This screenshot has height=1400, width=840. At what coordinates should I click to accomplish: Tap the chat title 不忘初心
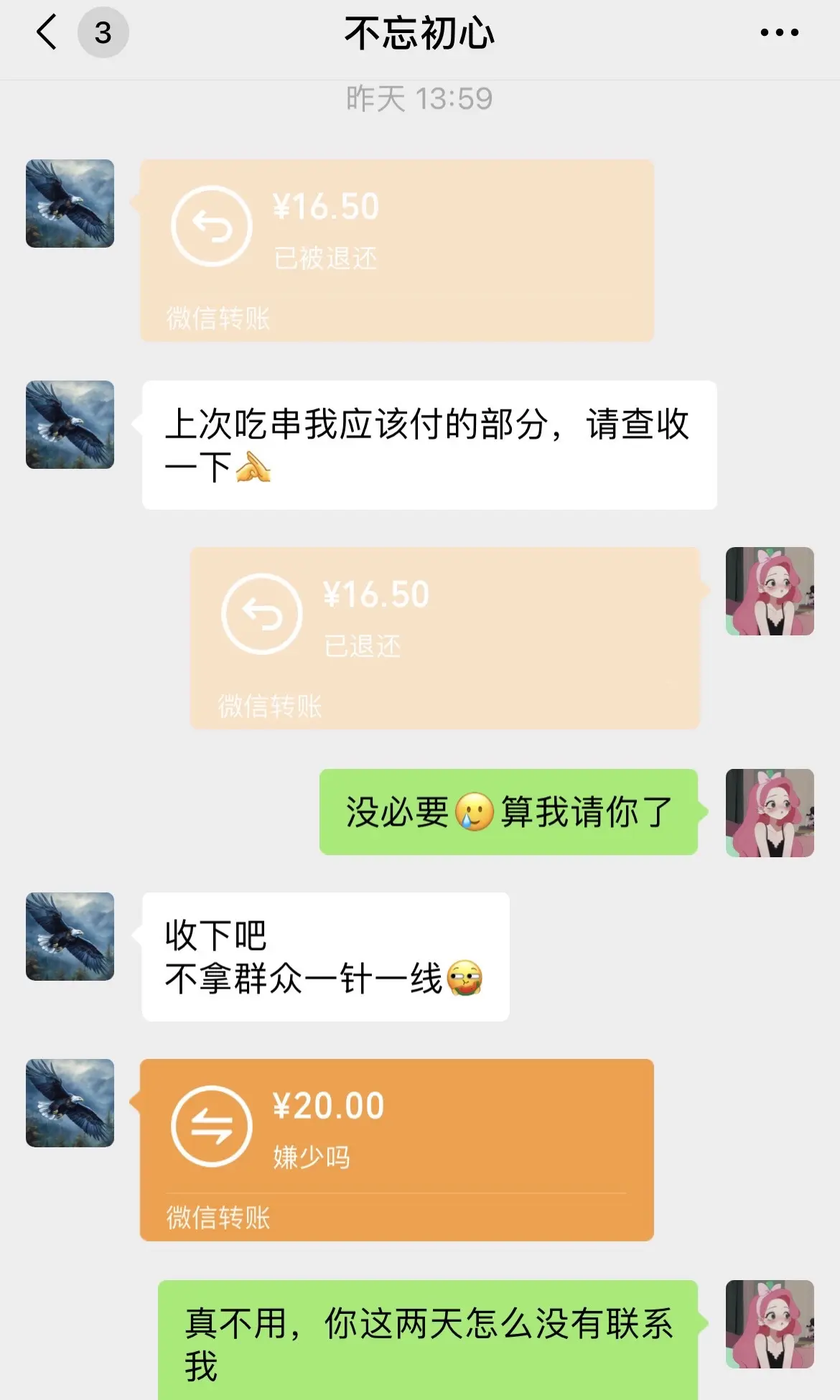coord(420,30)
